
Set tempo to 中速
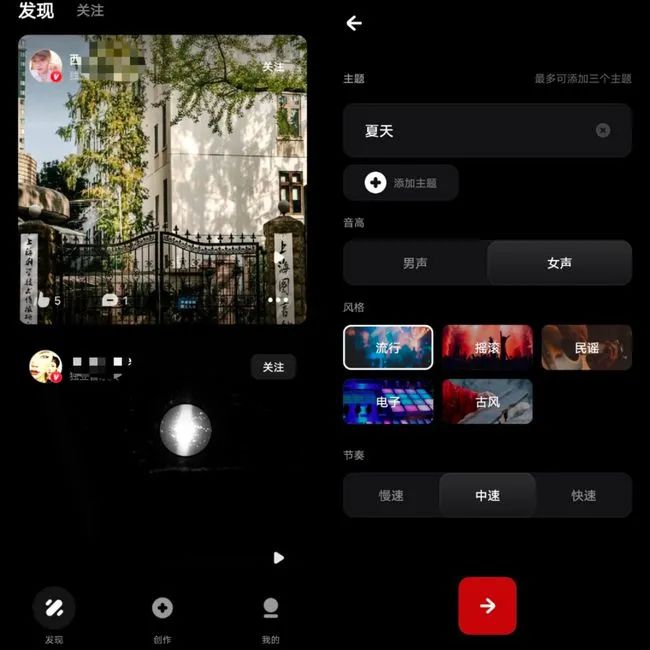(x=487, y=495)
